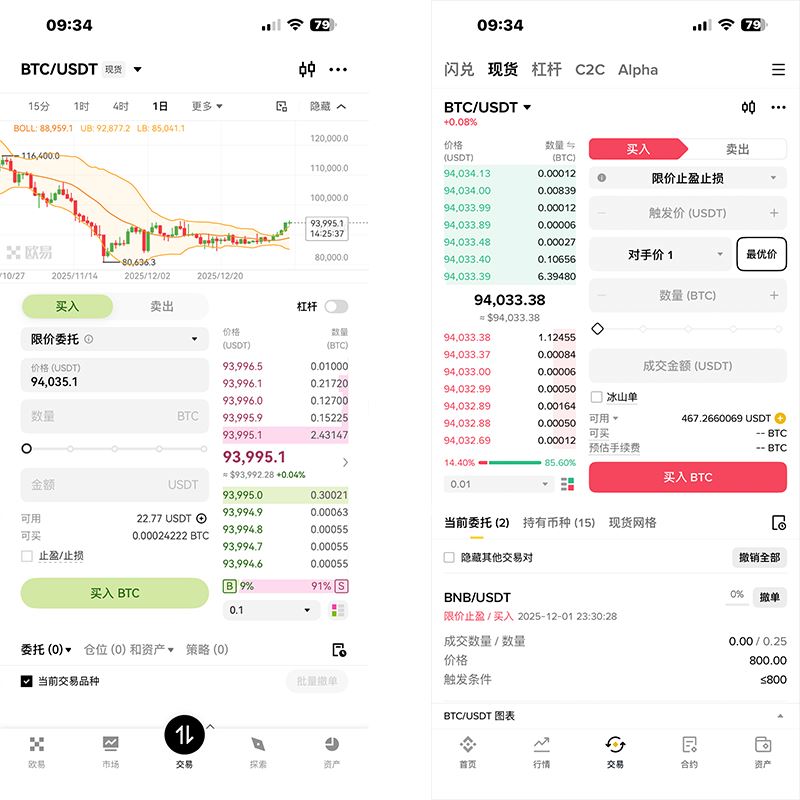This screenshot has height=800, width=800.
Task: Cancel all orders with 撤销全部
Action: [x=759, y=557]
